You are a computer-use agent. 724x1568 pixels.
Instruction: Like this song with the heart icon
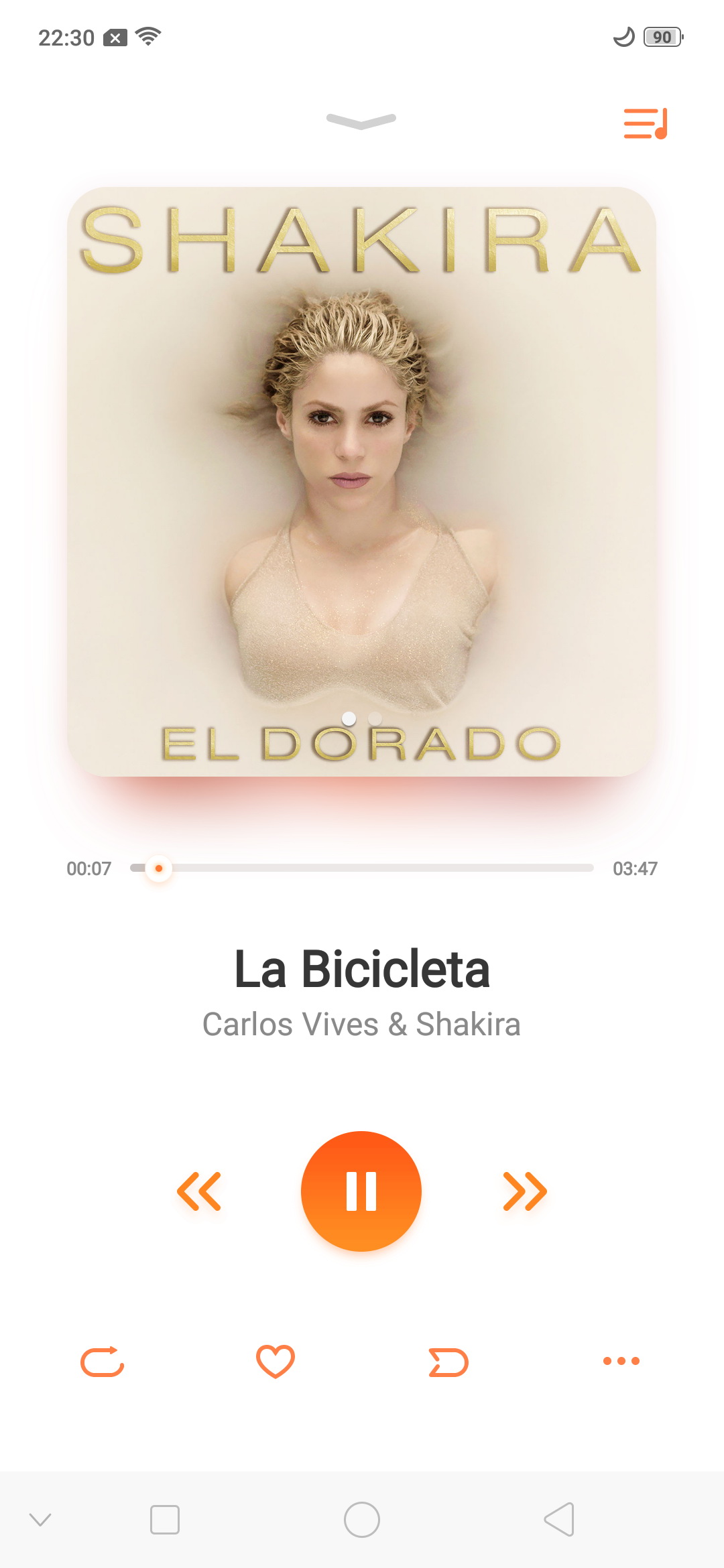tap(276, 1361)
